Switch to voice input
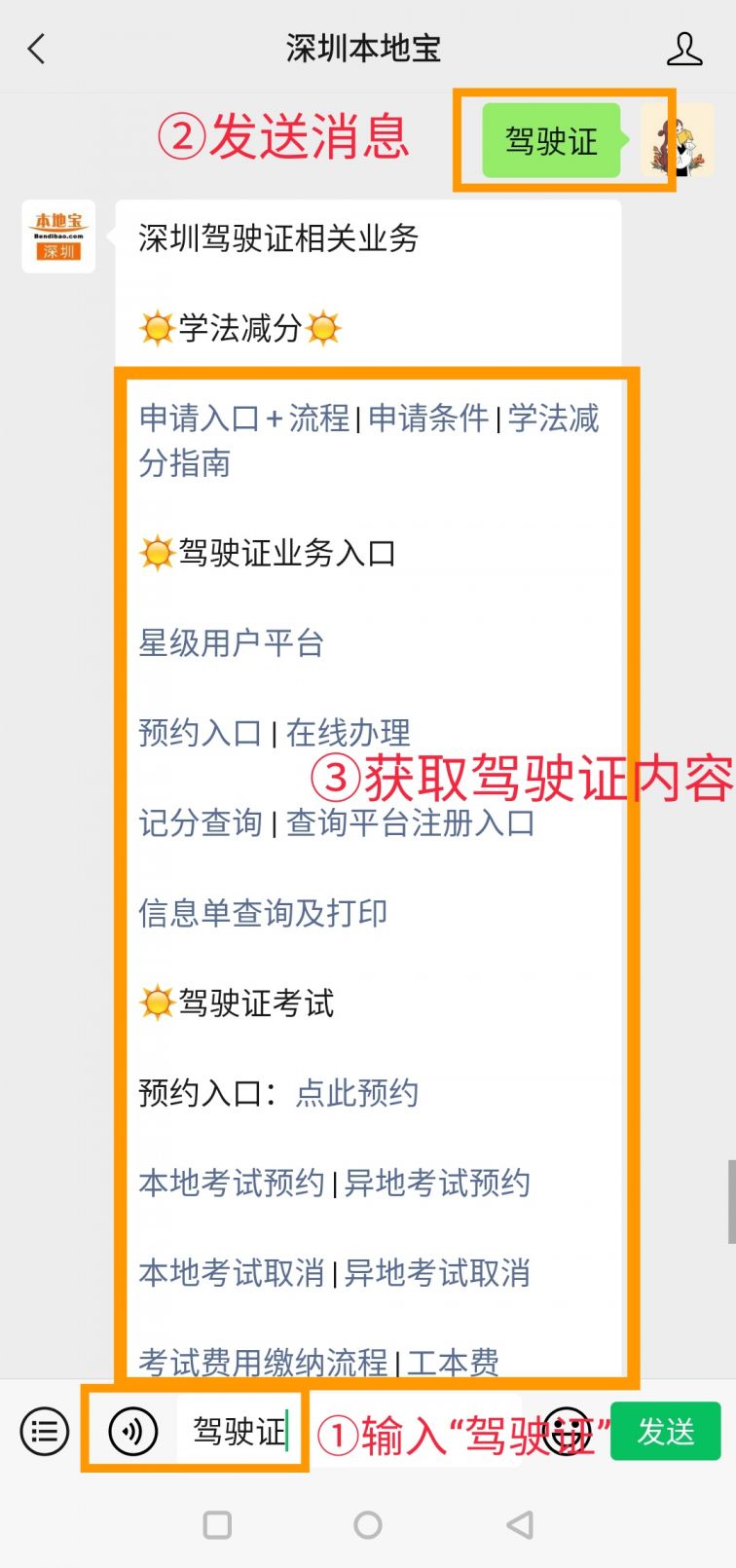 pos(133,1432)
